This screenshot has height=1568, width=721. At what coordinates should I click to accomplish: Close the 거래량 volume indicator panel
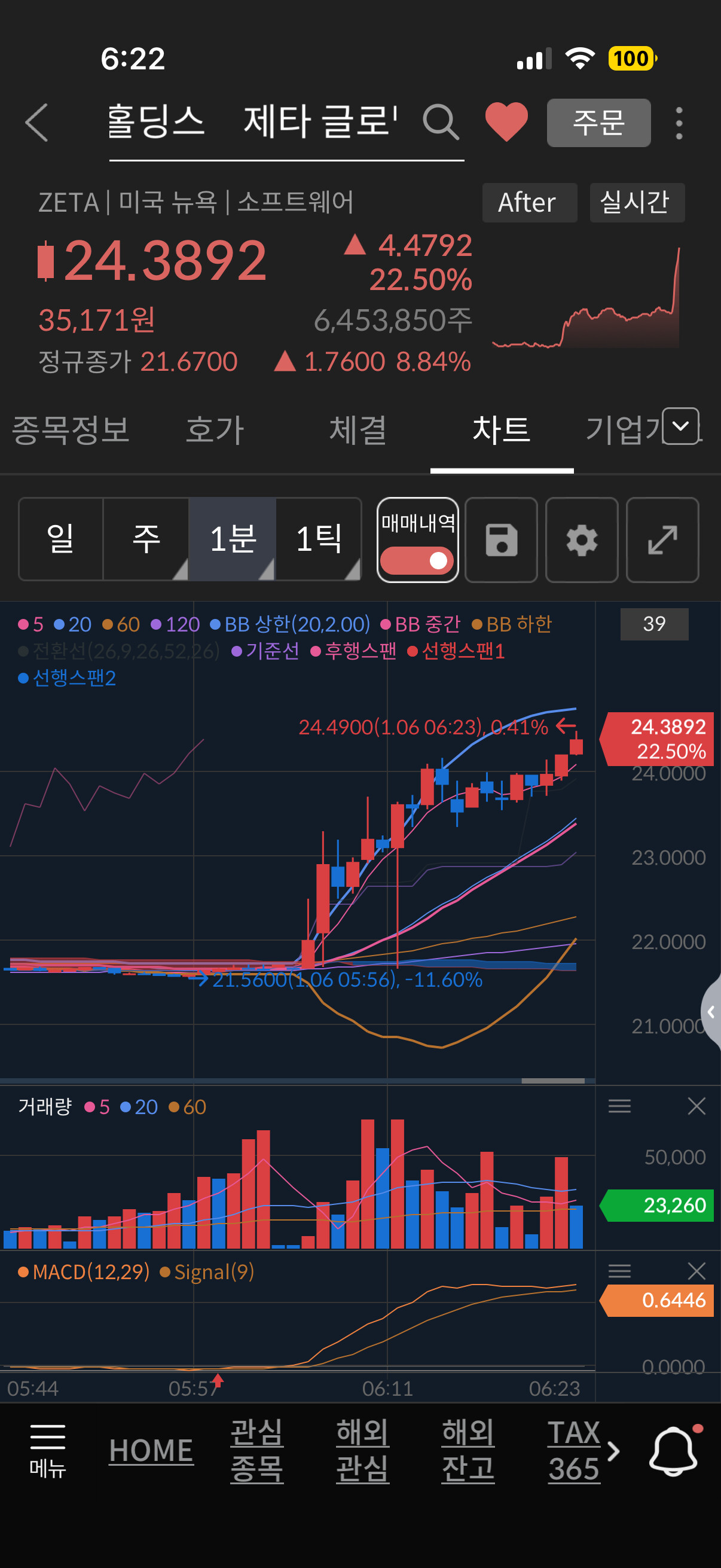click(696, 1106)
